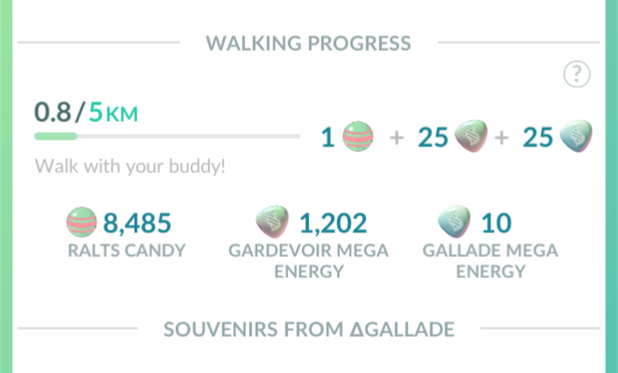This screenshot has height=373, width=618.
Task: Open the walking progress help icon
Action: pyautogui.click(x=577, y=74)
